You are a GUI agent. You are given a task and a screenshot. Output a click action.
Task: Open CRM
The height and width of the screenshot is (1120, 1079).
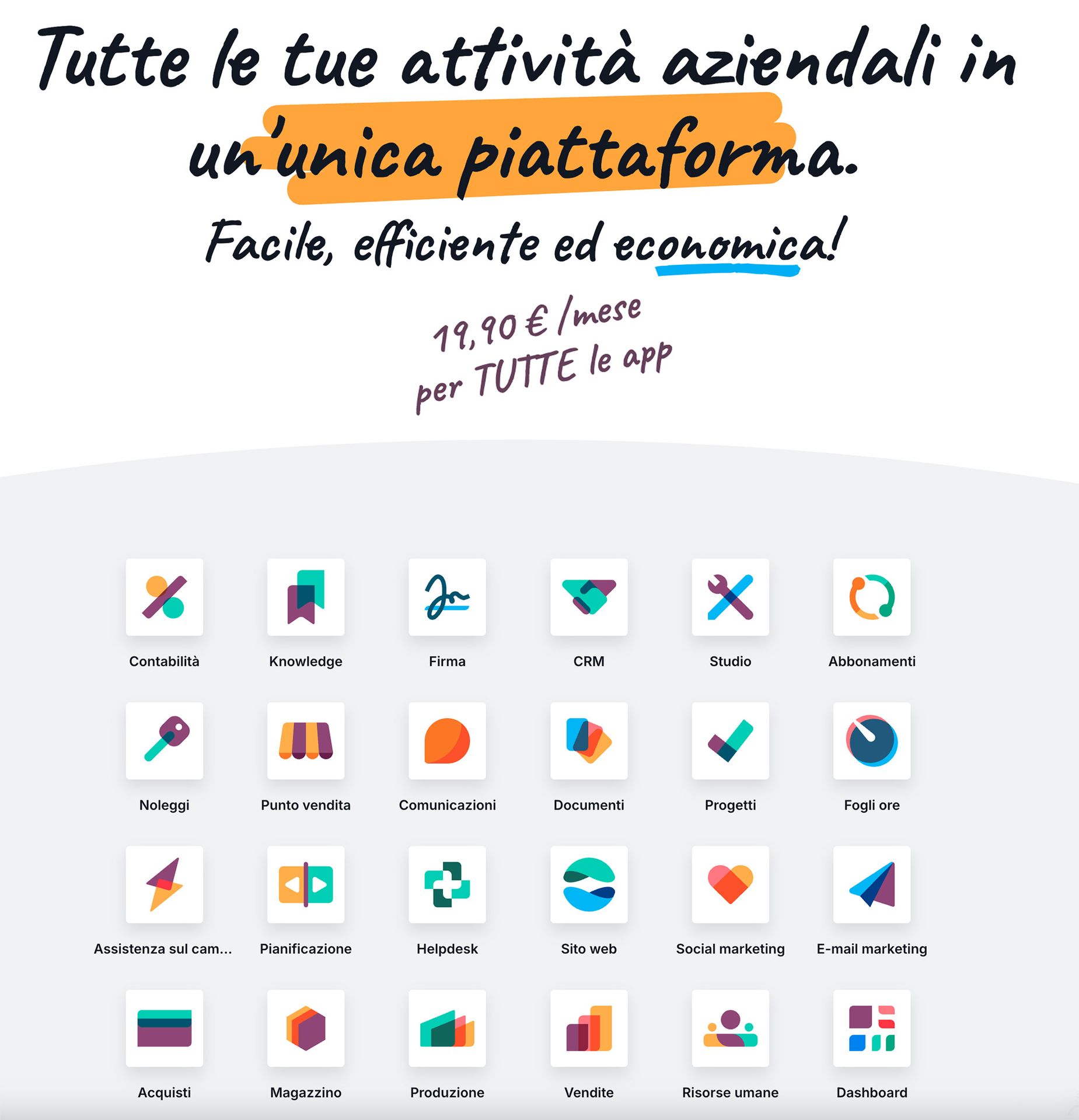pyautogui.click(x=588, y=597)
